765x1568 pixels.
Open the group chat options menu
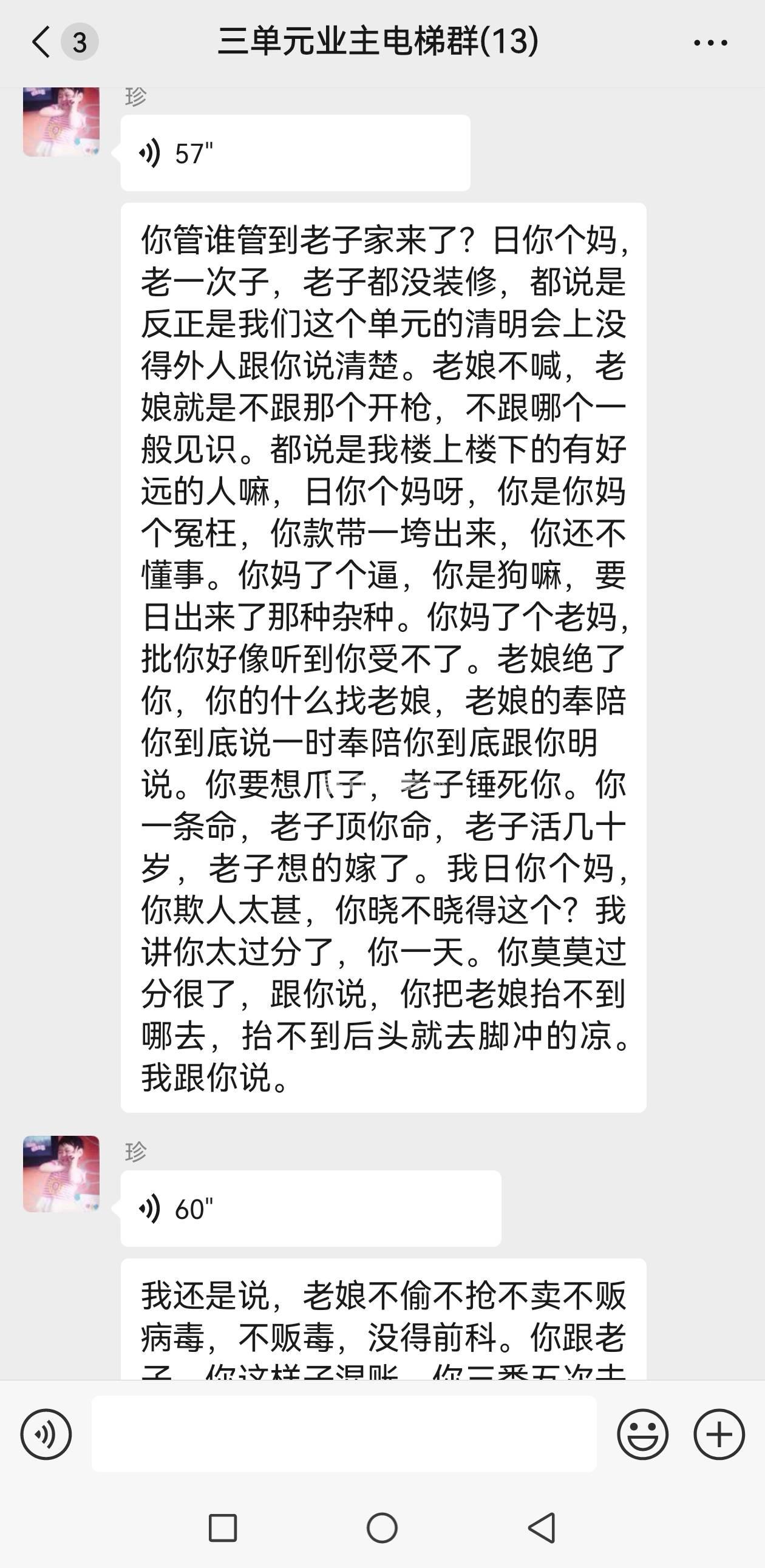(x=710, y=42)
